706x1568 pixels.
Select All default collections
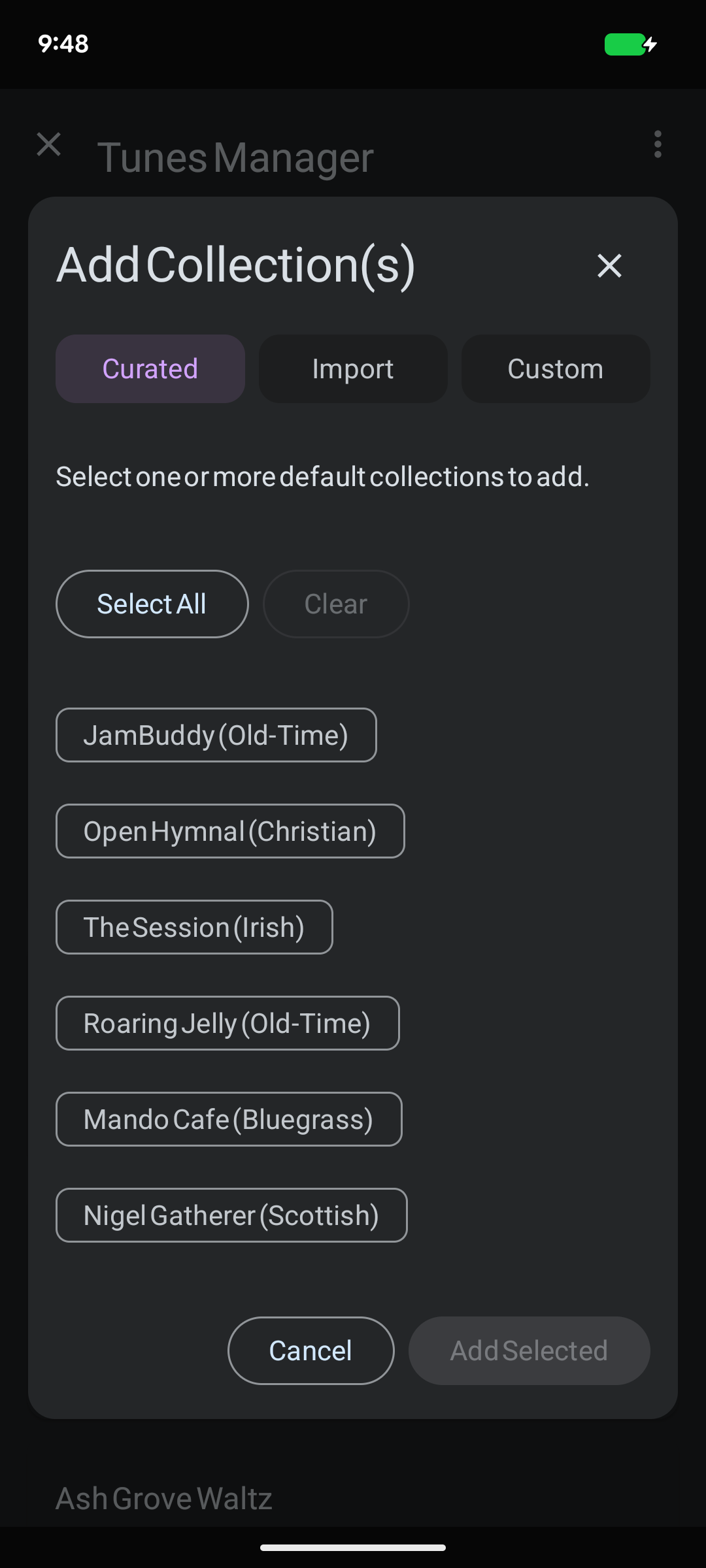pos(152,604)
